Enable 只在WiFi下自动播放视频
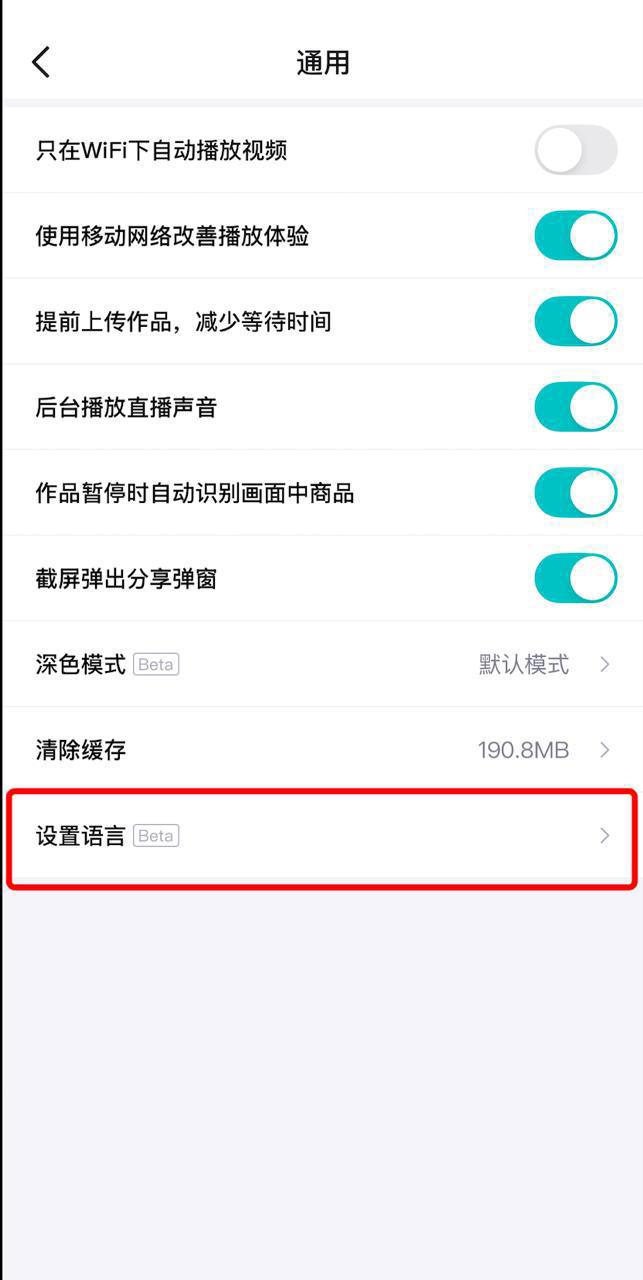The height and width of the screenshot is (1280, 643). 575,151
